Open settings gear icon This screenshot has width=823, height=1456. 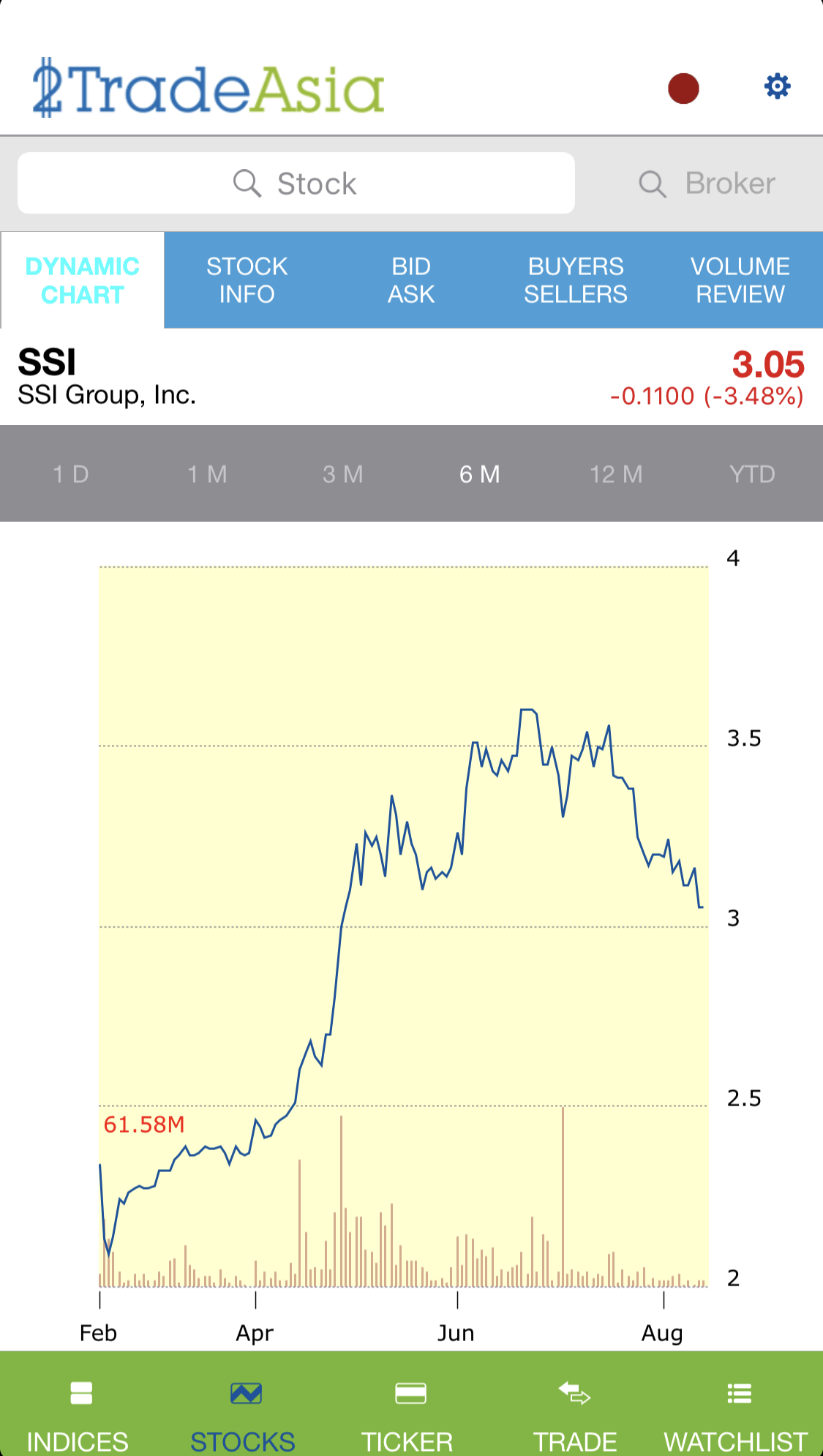(777, 86)
